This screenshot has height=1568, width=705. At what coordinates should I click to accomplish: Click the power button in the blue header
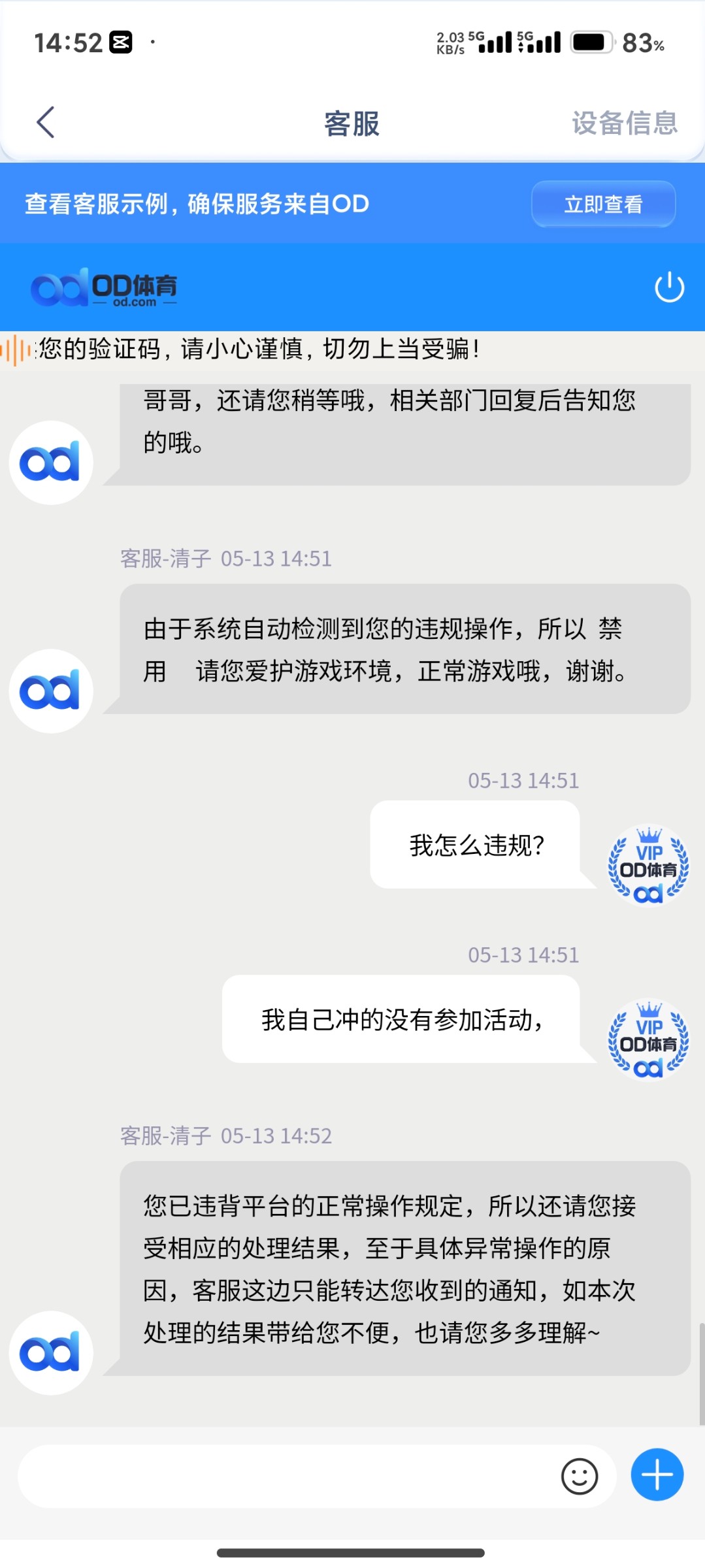pyautogui.click(x=670, y=286)
